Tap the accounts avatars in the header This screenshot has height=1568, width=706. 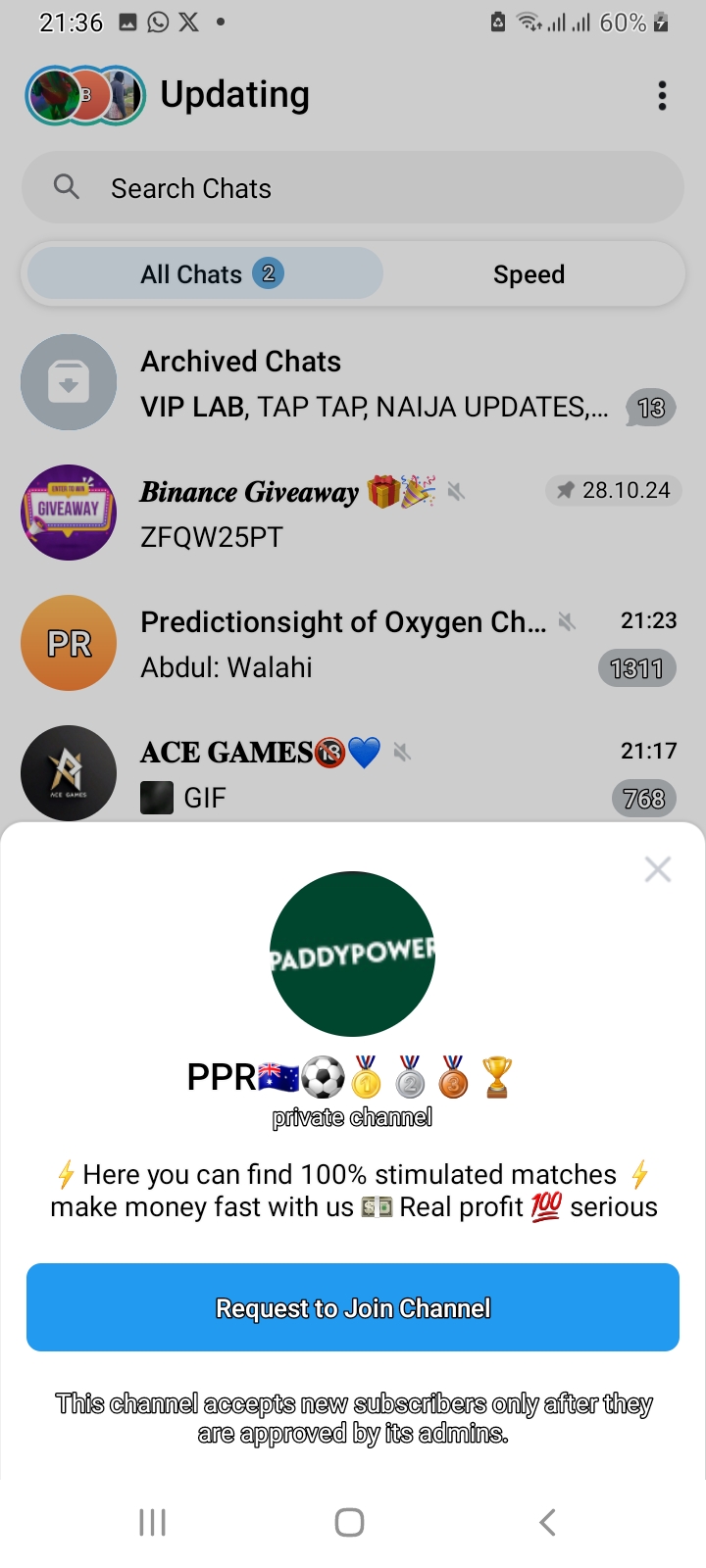[x=85, y=96]
